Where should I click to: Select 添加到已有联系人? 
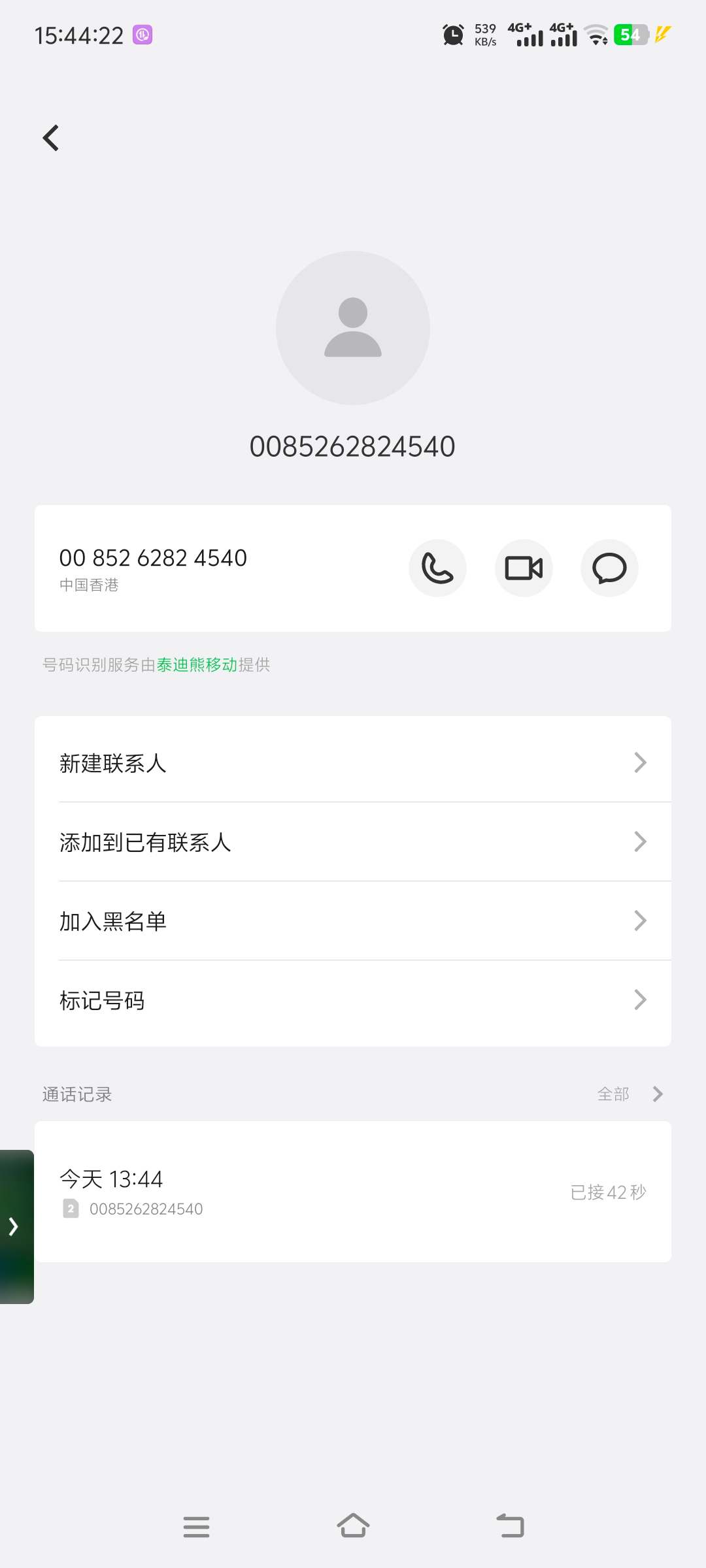pyautogui.click(x=353, y=841)
